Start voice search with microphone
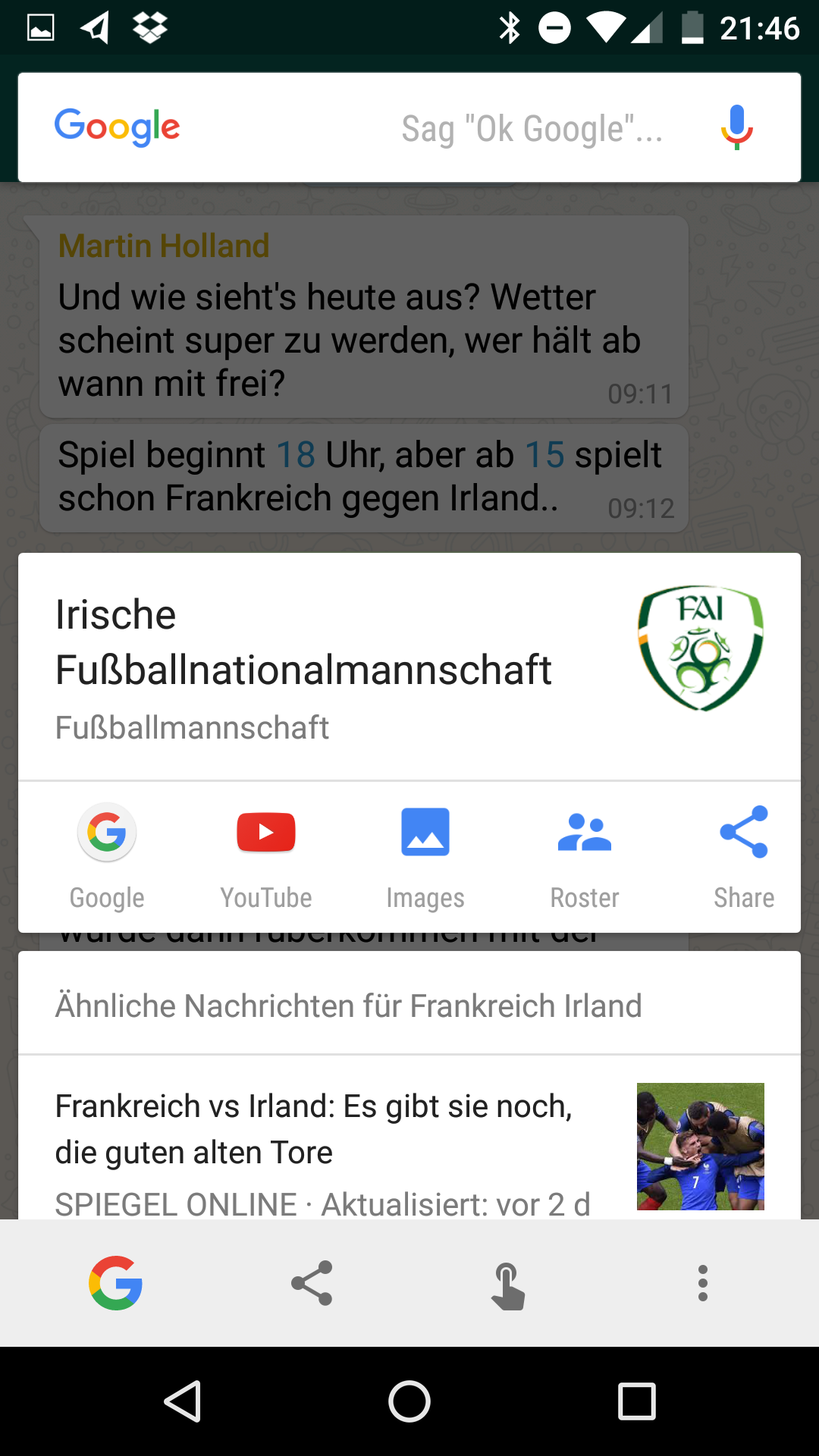The width and height of the screenshot is (819, 1456). click(x=736, y=127)
